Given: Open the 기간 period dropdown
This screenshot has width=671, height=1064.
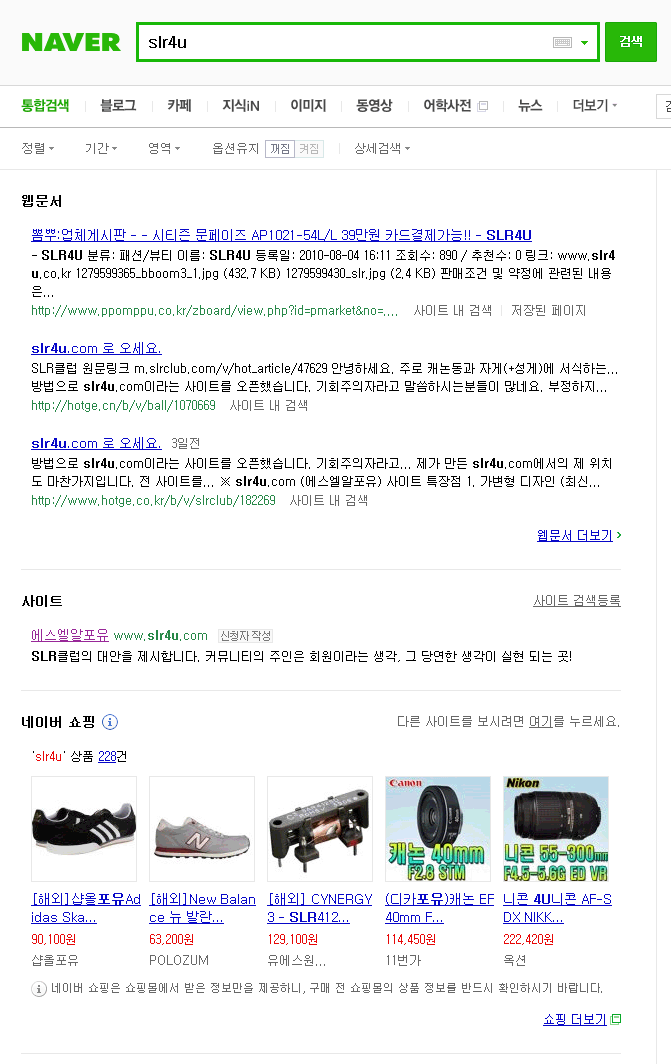Looking at the screenshot, I should (x=101, y=148).
